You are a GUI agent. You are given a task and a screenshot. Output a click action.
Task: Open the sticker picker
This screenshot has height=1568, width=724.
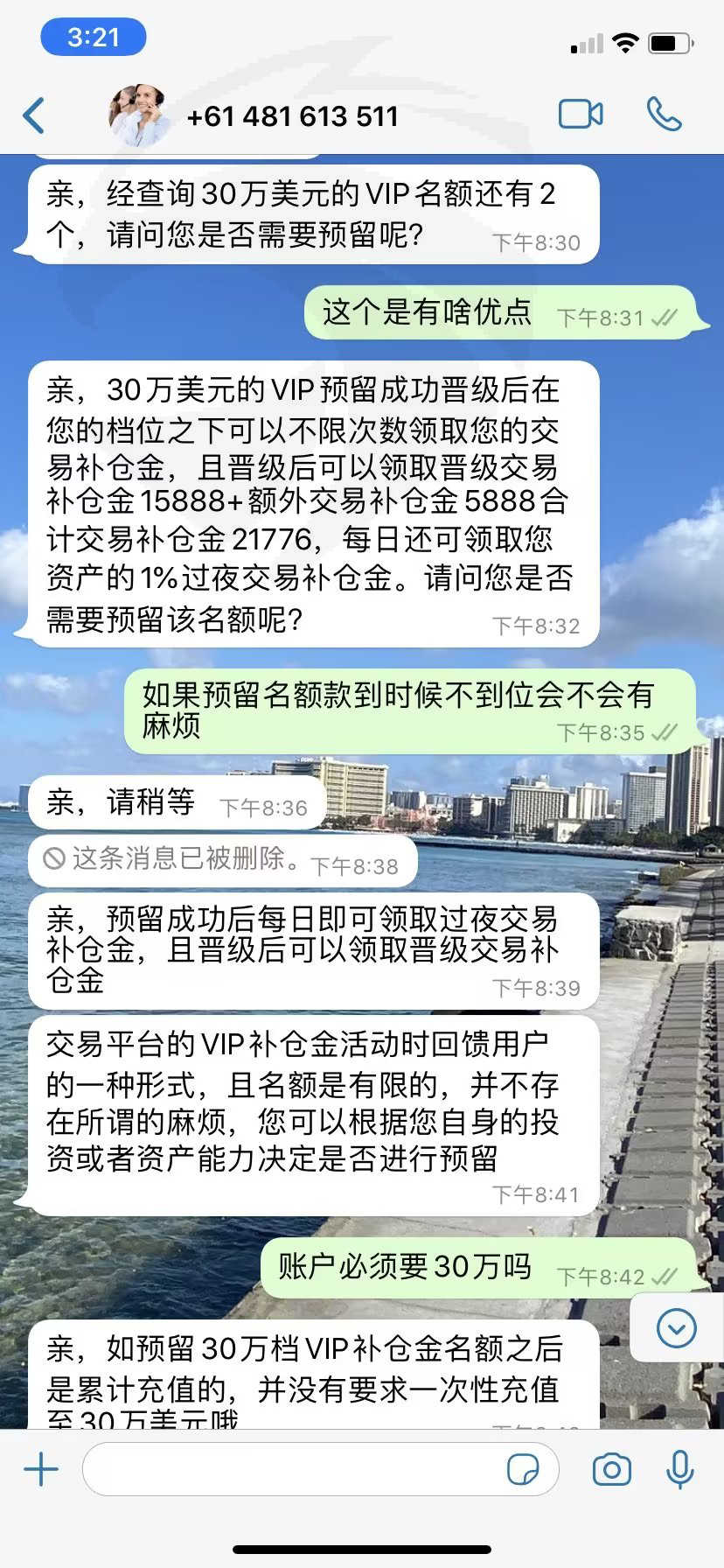(x=523, y=1470)
